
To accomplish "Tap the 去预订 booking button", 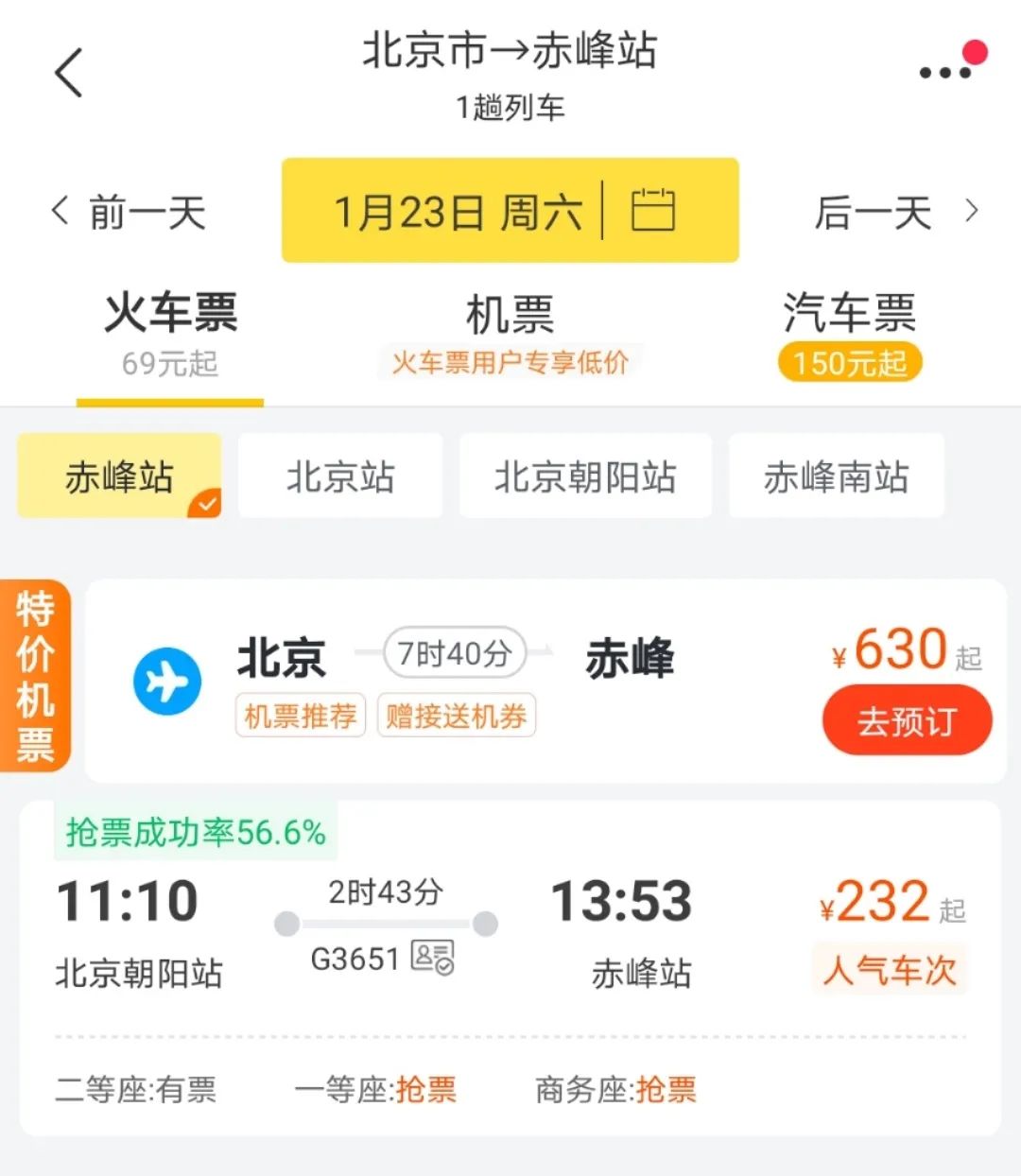I will pyautogui.click(x=906, y=720).
